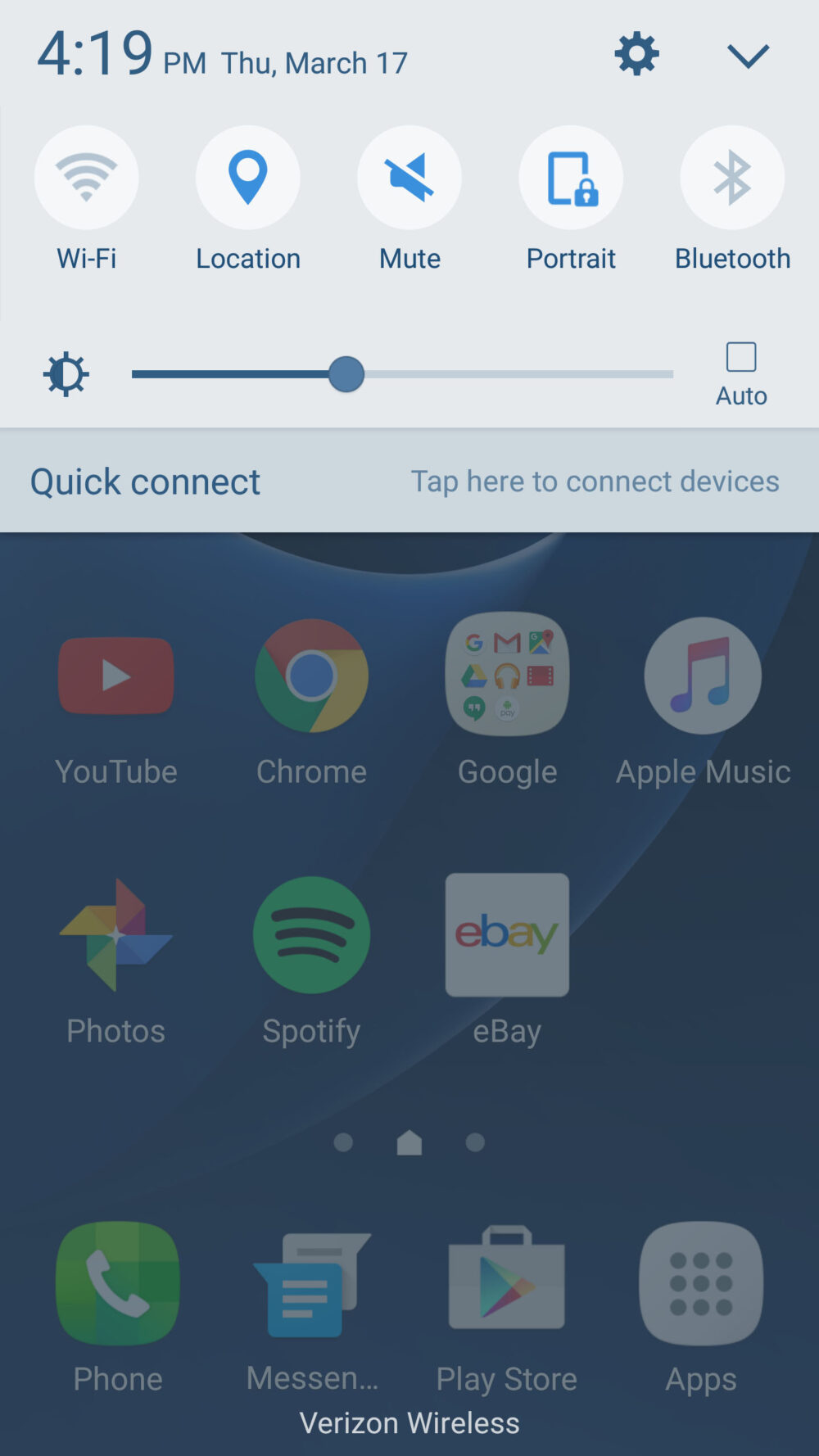
Task: Launch Apple Music
Action: point(702,674)
